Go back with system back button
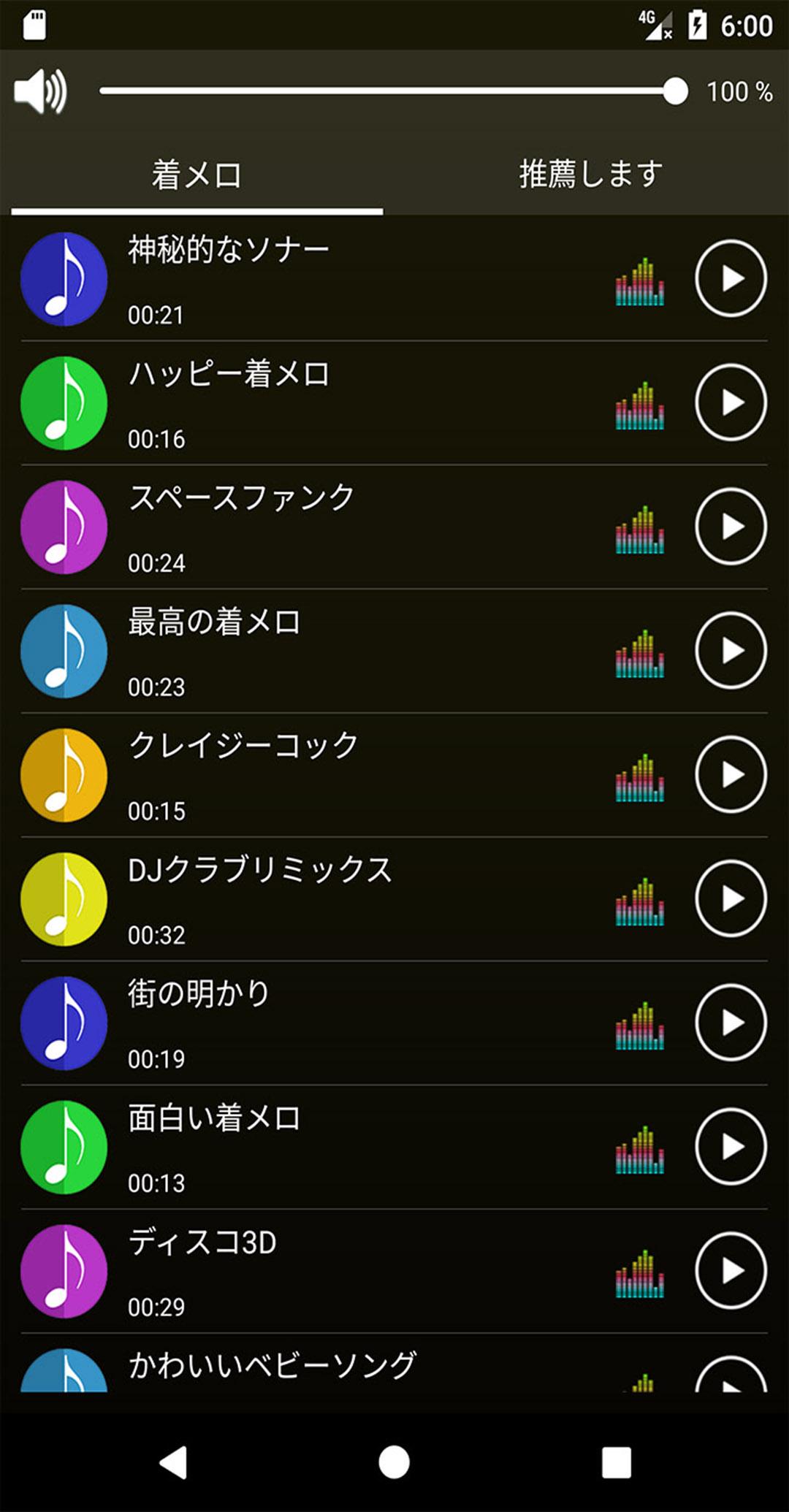Viewport: 789px width, 1512px height. [174, 1462]
